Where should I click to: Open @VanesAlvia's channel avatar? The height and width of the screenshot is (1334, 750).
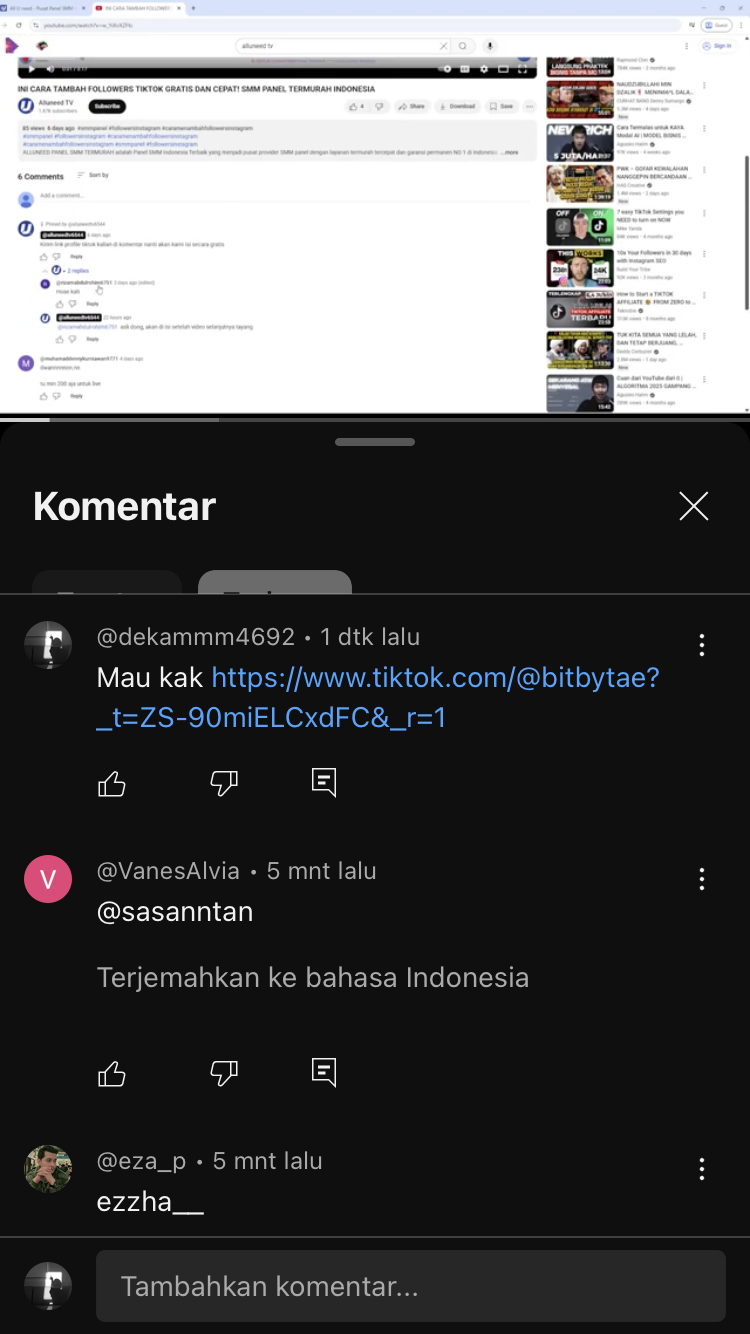click(x=48, y=880)
